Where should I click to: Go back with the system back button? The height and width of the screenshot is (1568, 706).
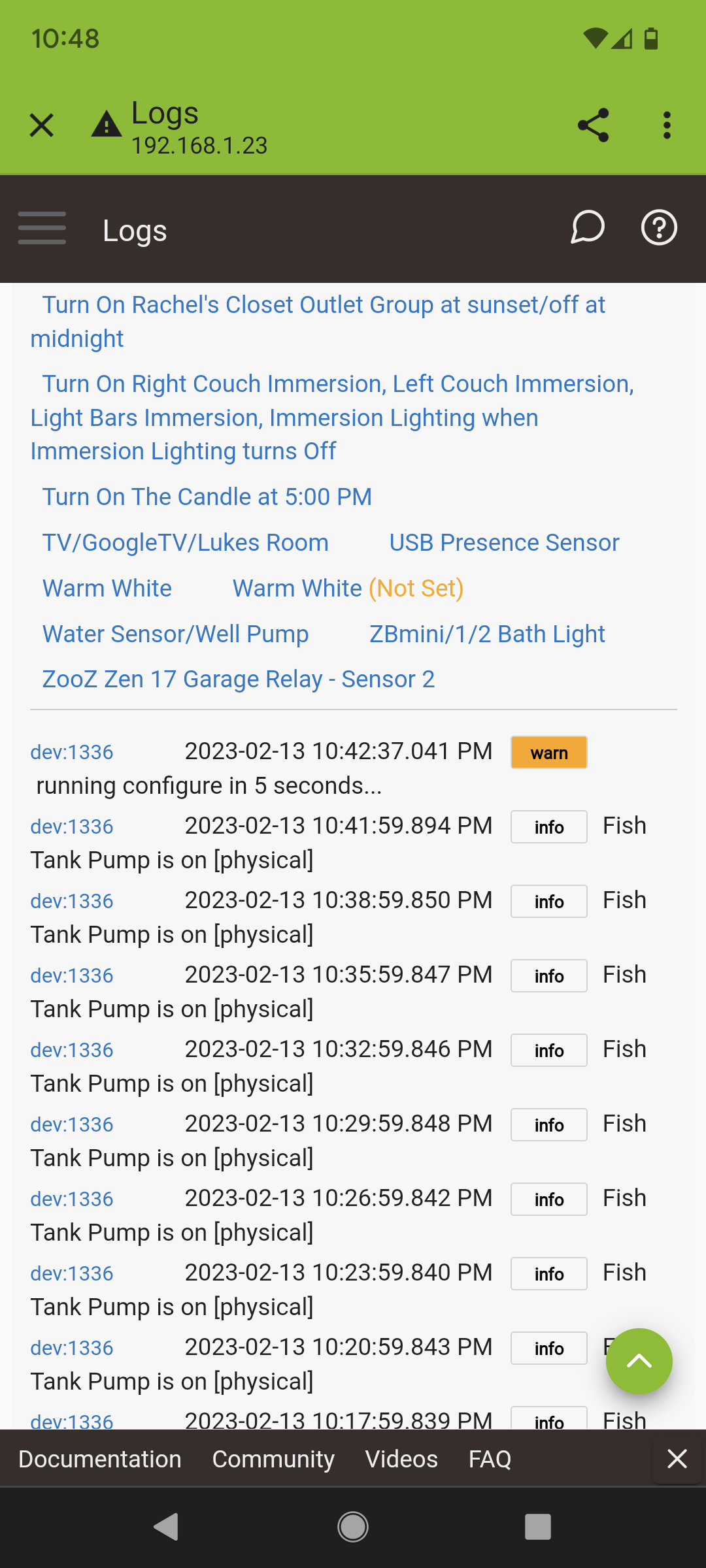(166, 1527)
